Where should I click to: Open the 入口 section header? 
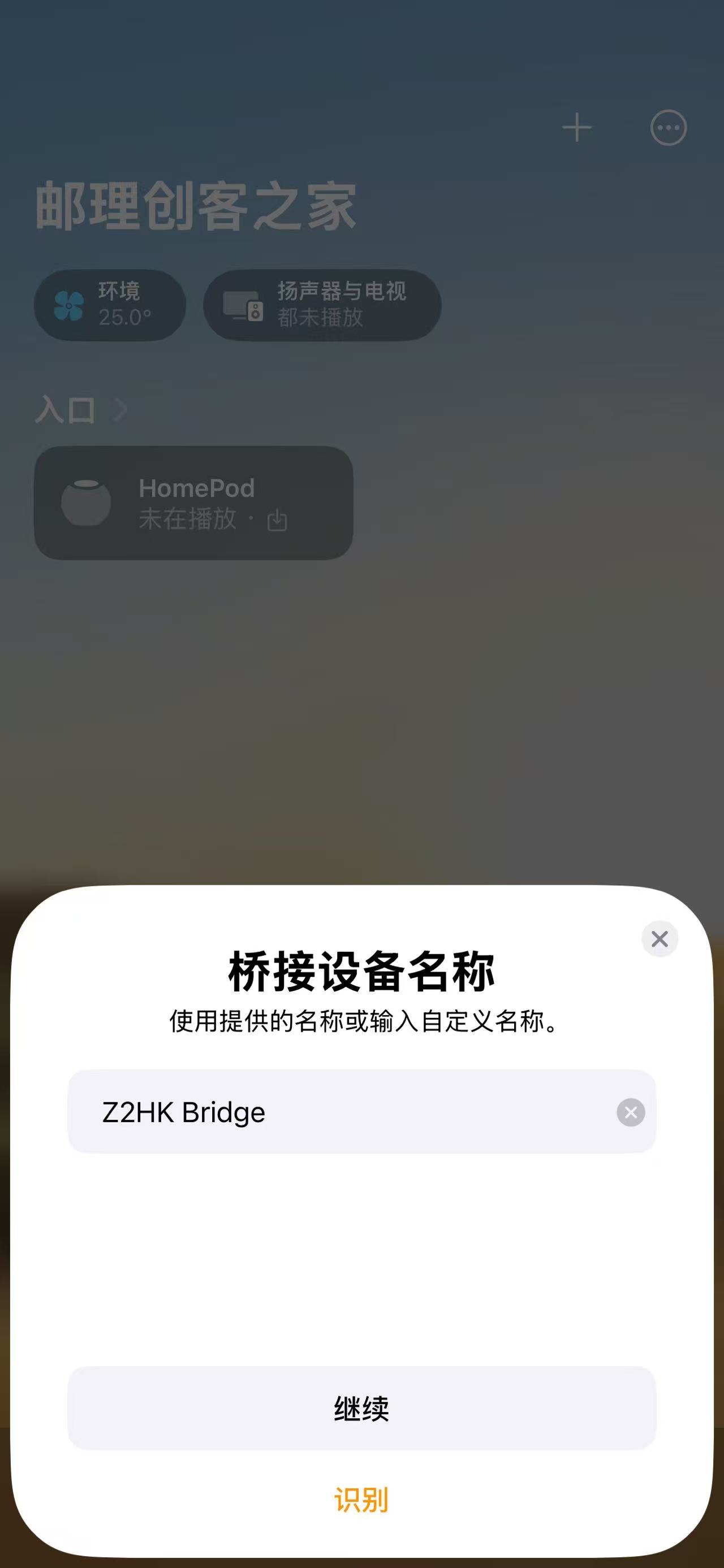[x=63, y=409]
